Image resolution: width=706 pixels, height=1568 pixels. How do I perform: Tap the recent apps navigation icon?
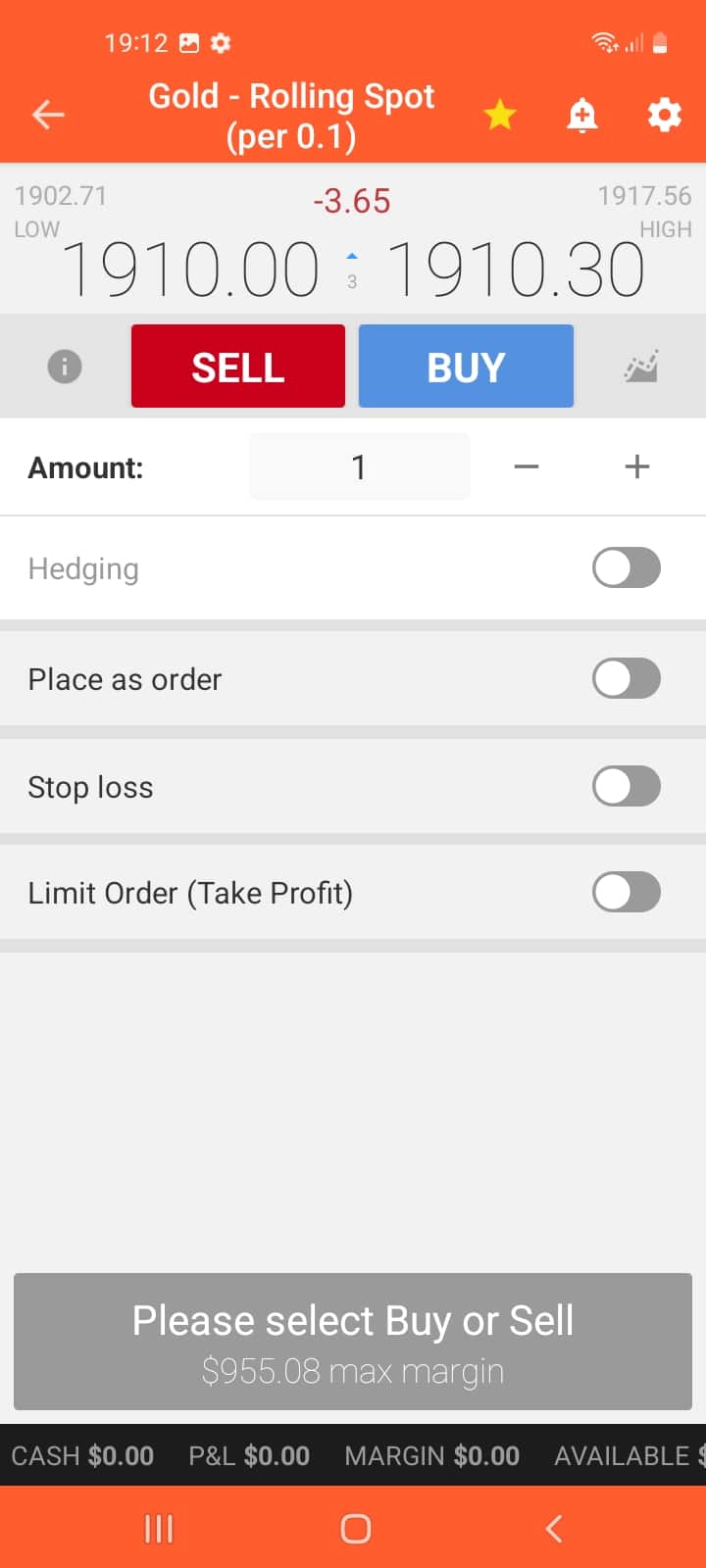[157, 1527]
